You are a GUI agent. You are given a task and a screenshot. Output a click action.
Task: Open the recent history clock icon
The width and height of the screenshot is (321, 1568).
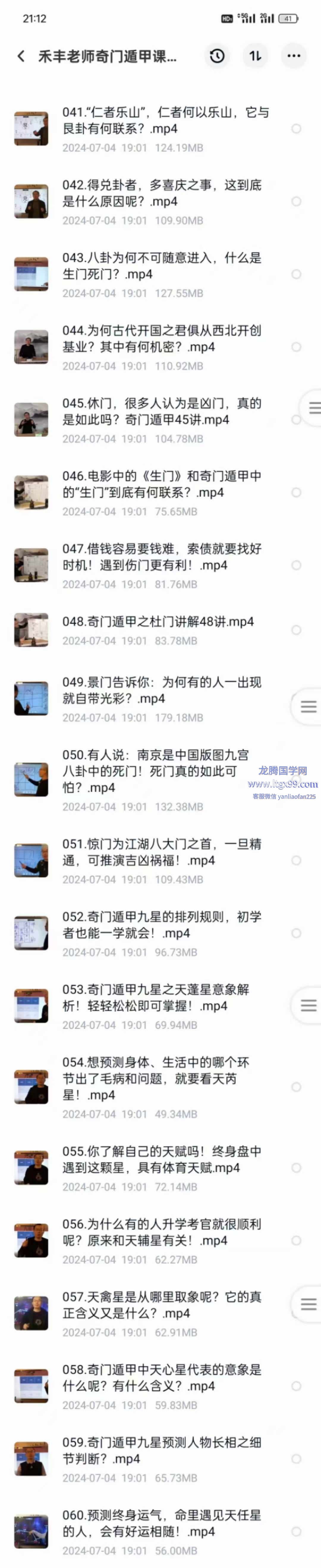(x=217, y=56)
